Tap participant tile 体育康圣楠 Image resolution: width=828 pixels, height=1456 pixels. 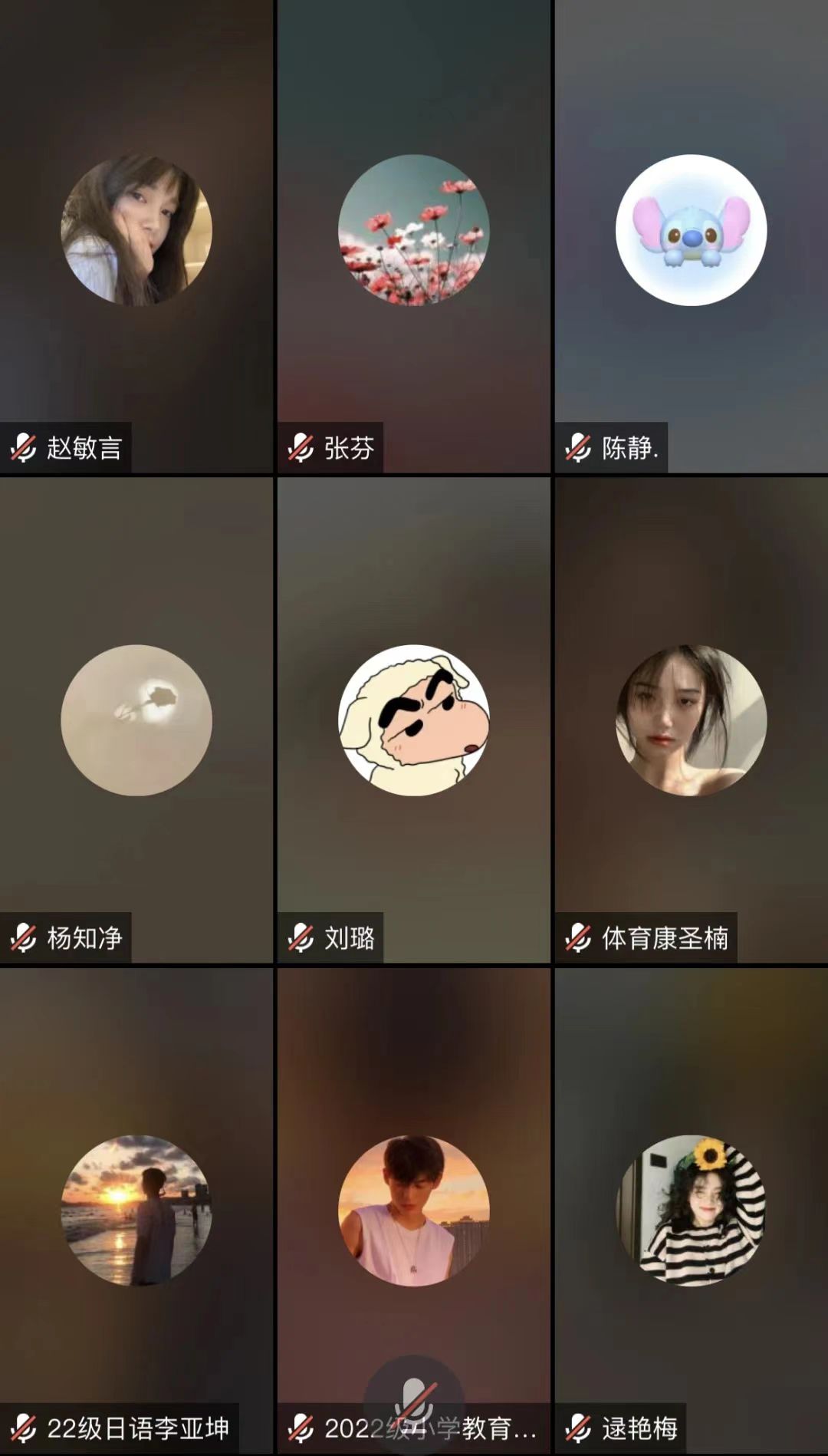click(691, 720)
